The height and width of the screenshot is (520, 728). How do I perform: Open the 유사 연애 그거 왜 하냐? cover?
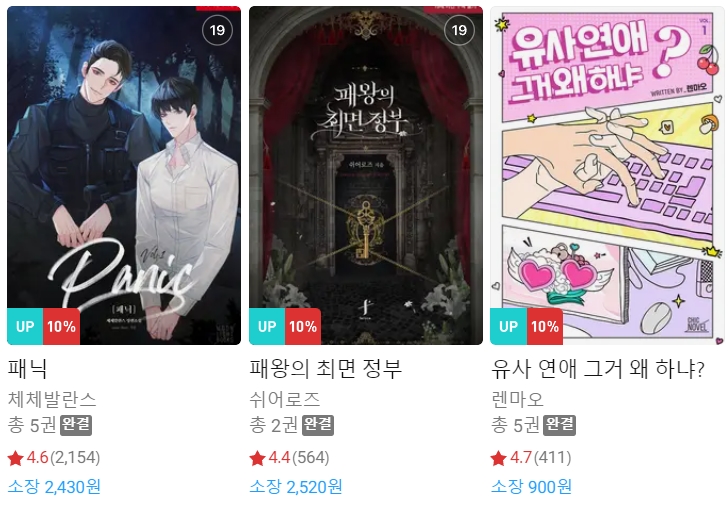click(x=606, y=175)
